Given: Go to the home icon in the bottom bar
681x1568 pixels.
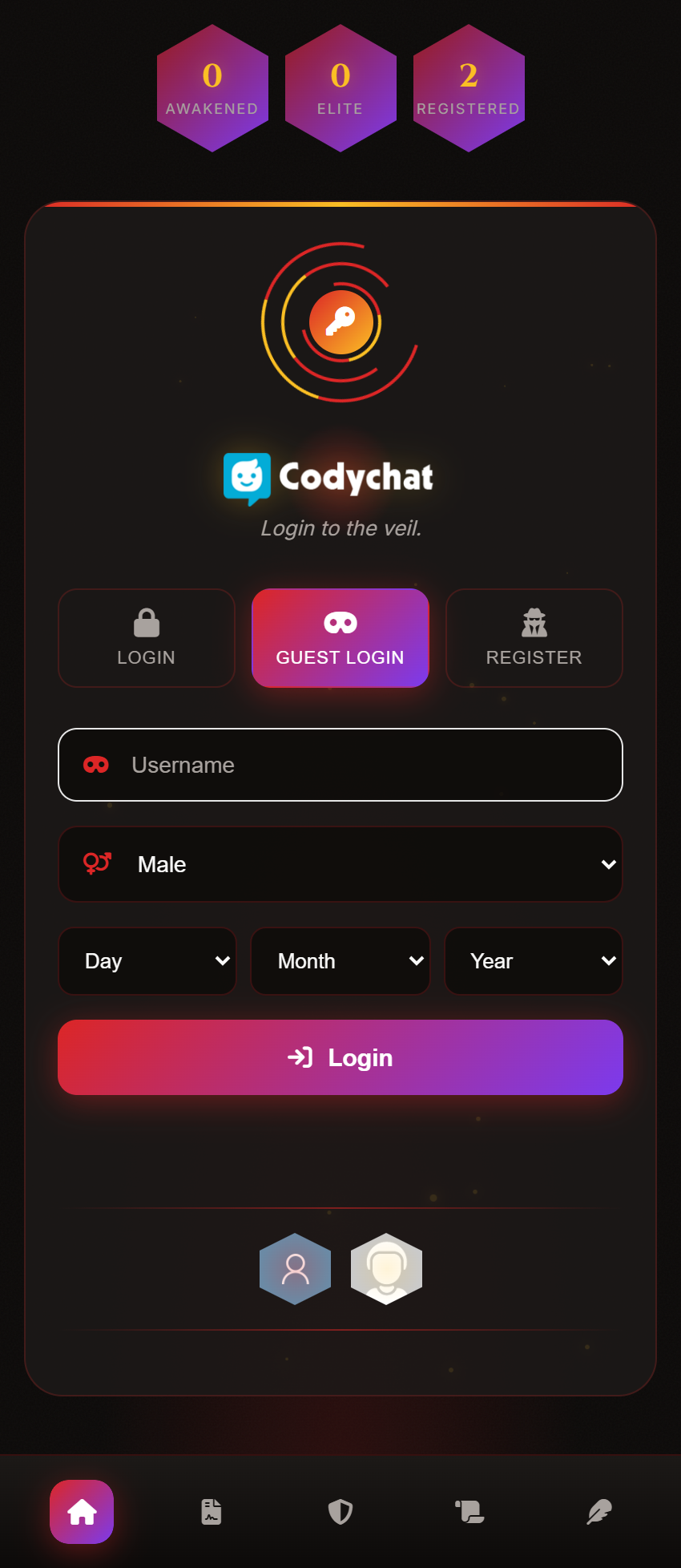Looking at the screenshot, I should (x=82, y=1512).
